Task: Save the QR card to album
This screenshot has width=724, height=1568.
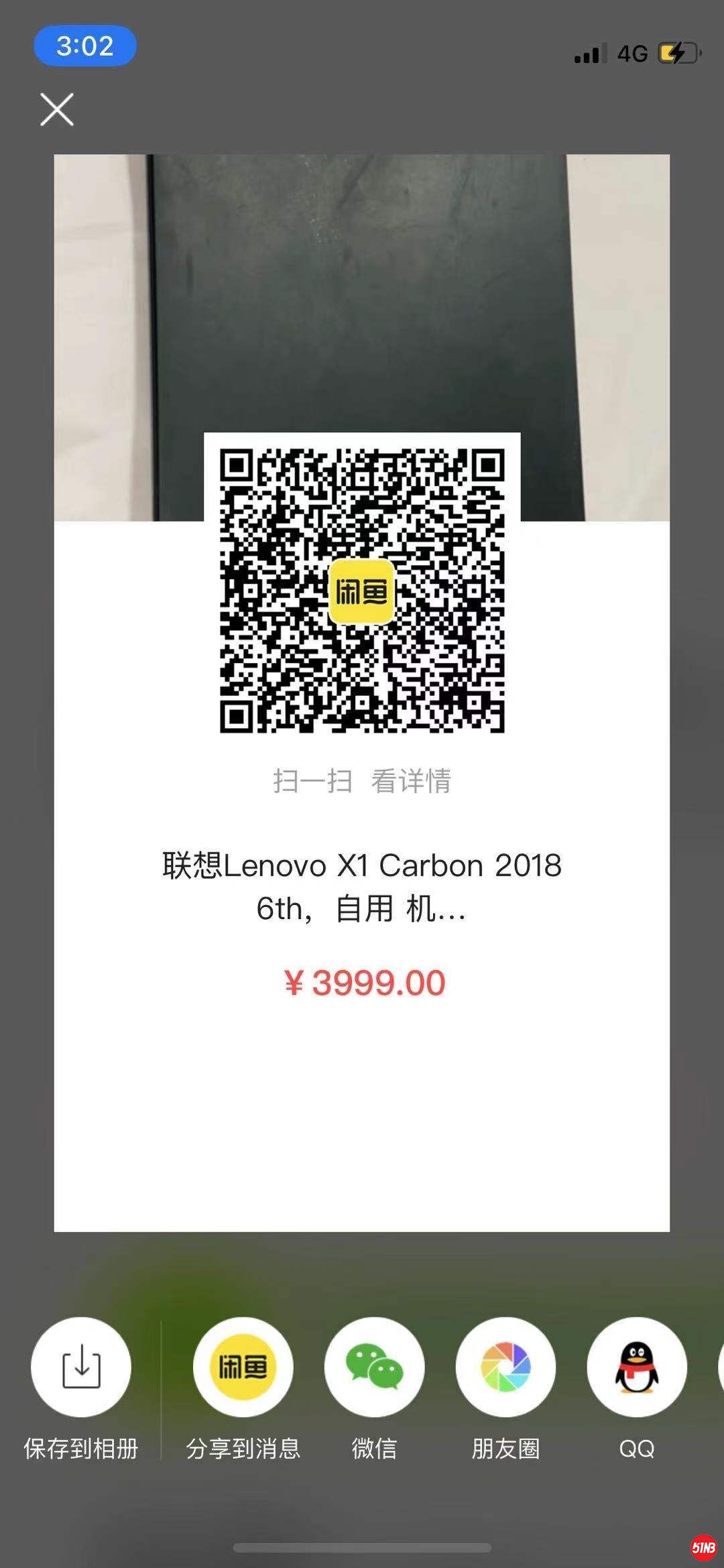Action: coord(81,1367)
